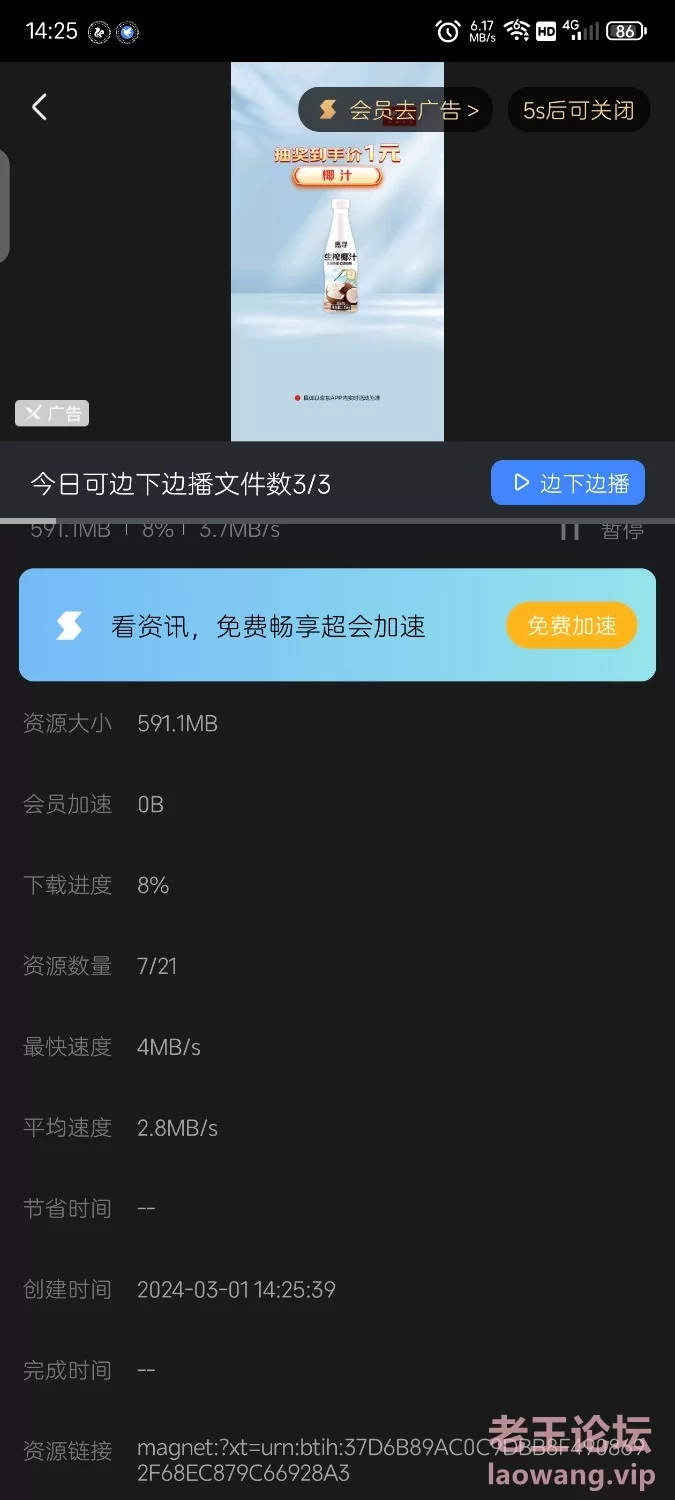Go back using the top-left arrow
This screenshot has height=1500, width=675.
pos(39,107)
